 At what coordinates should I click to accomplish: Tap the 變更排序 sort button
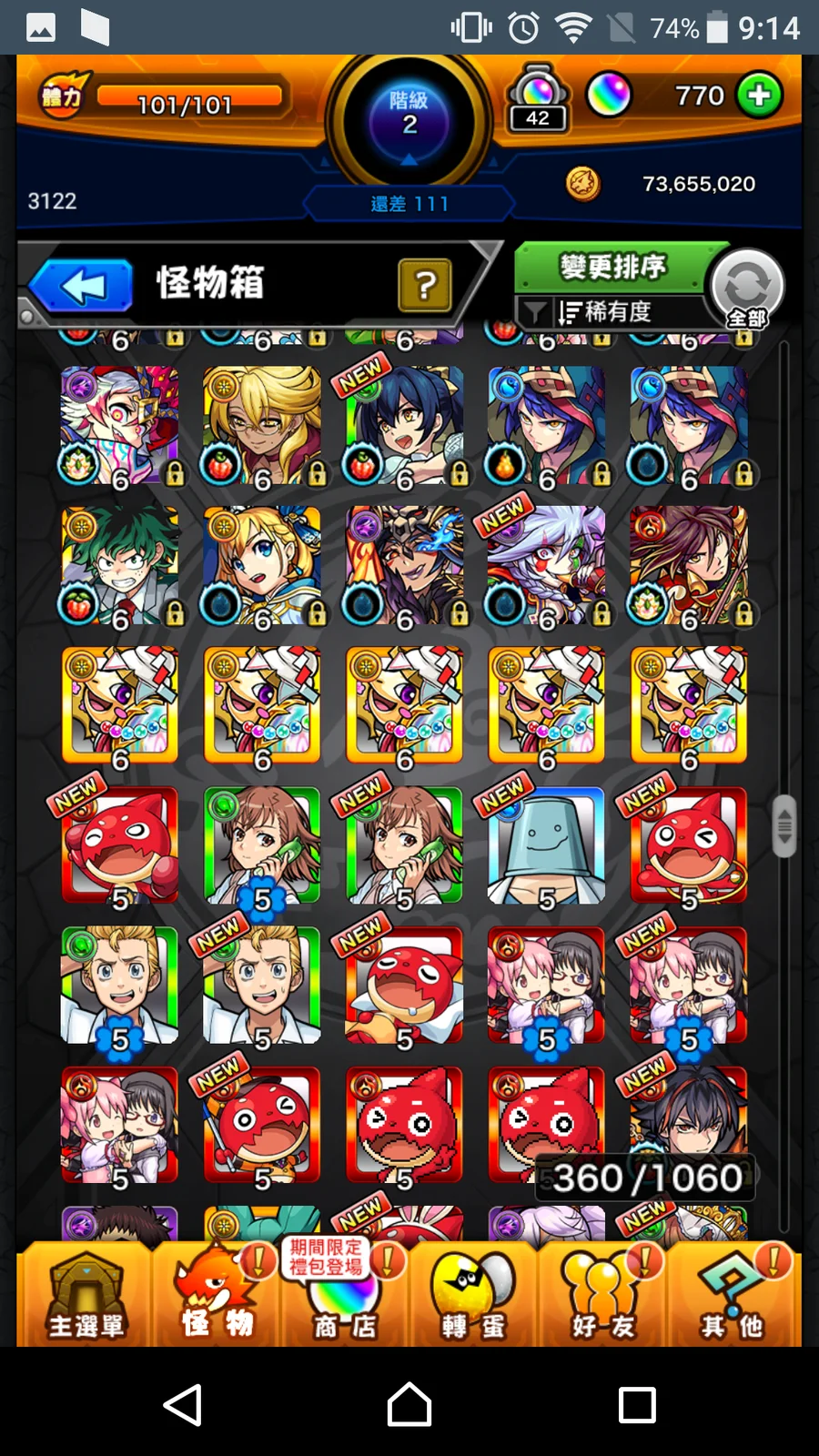612,268
